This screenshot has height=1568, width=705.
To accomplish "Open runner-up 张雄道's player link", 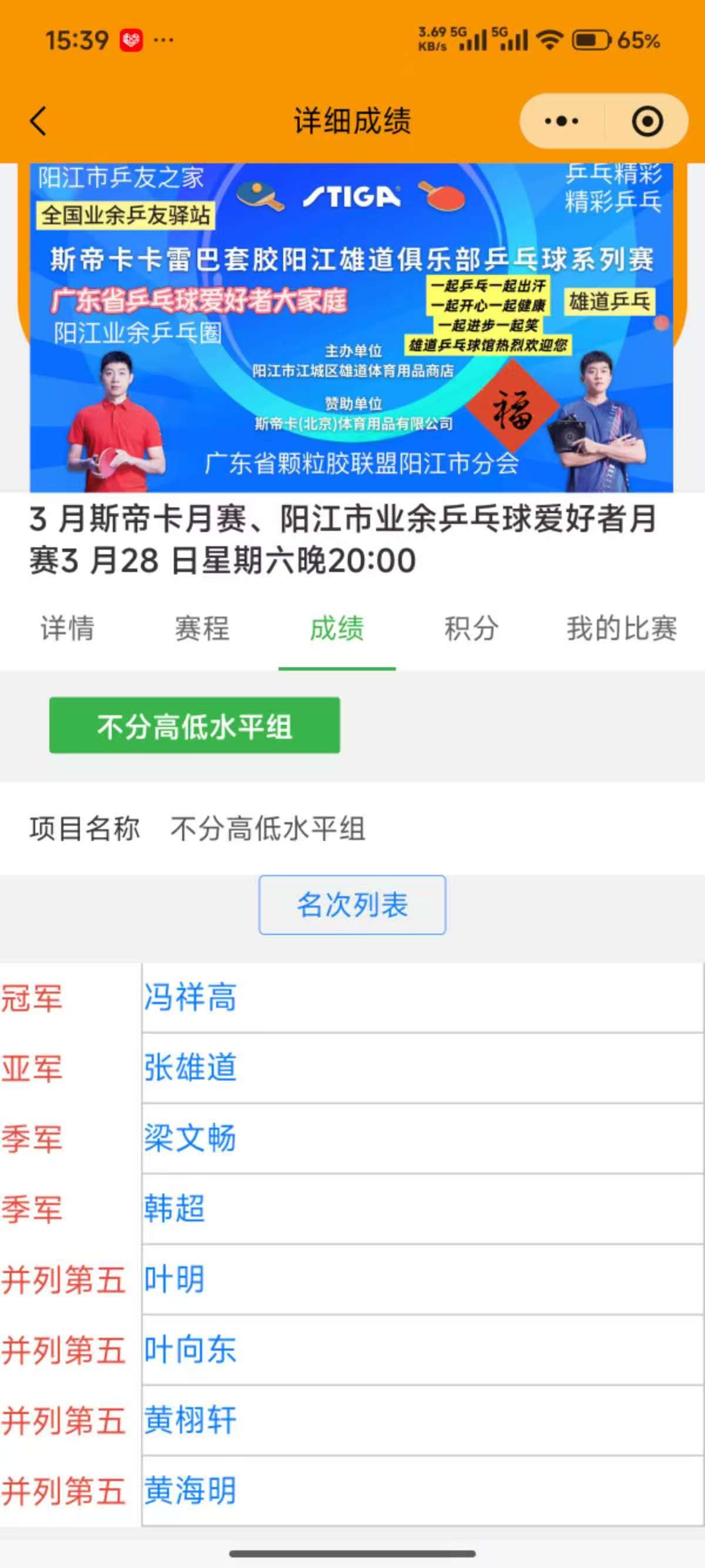I will click(190, 1068).
